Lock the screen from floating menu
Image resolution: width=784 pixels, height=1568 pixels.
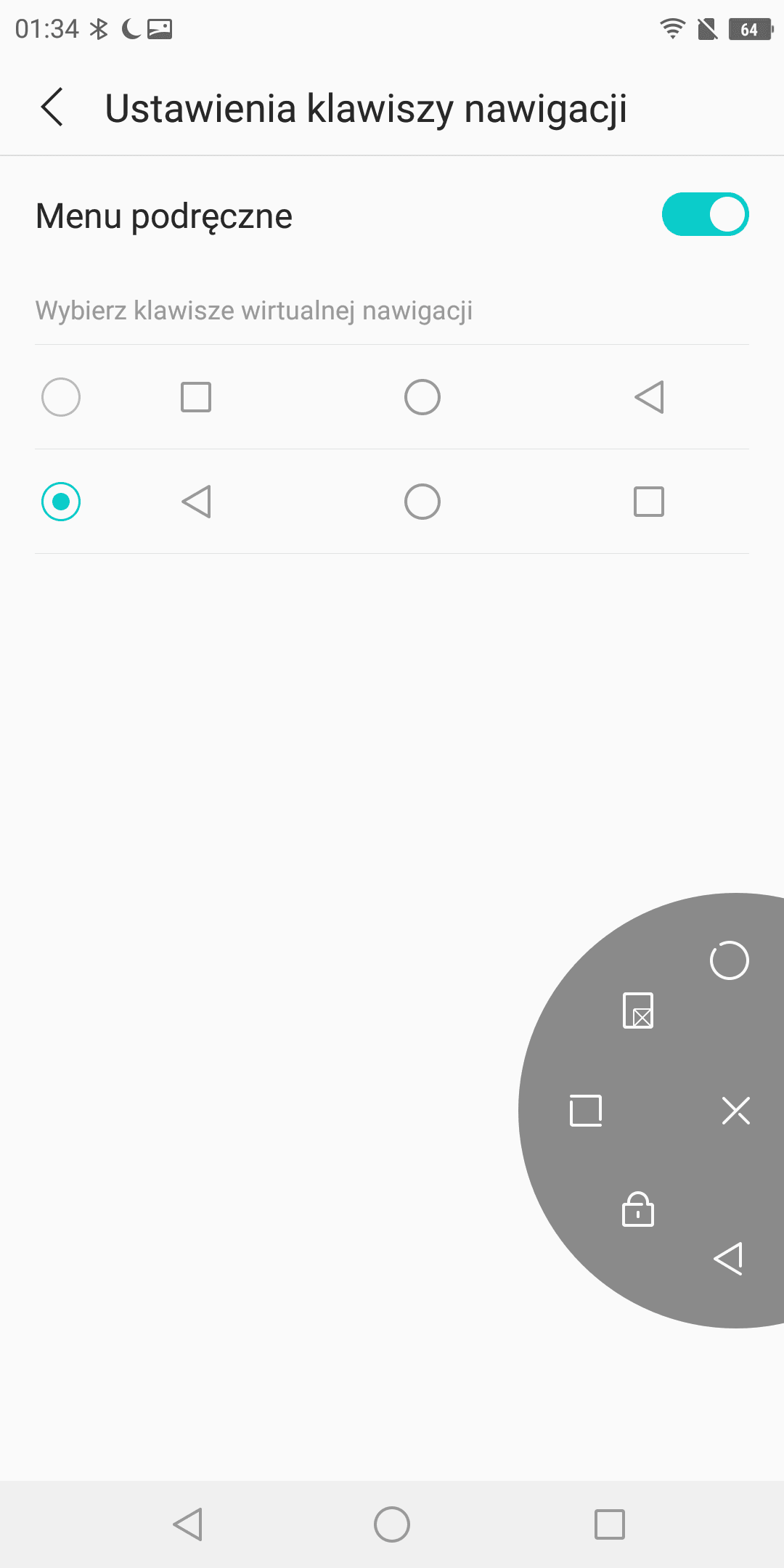click(x=638, y=1209)
